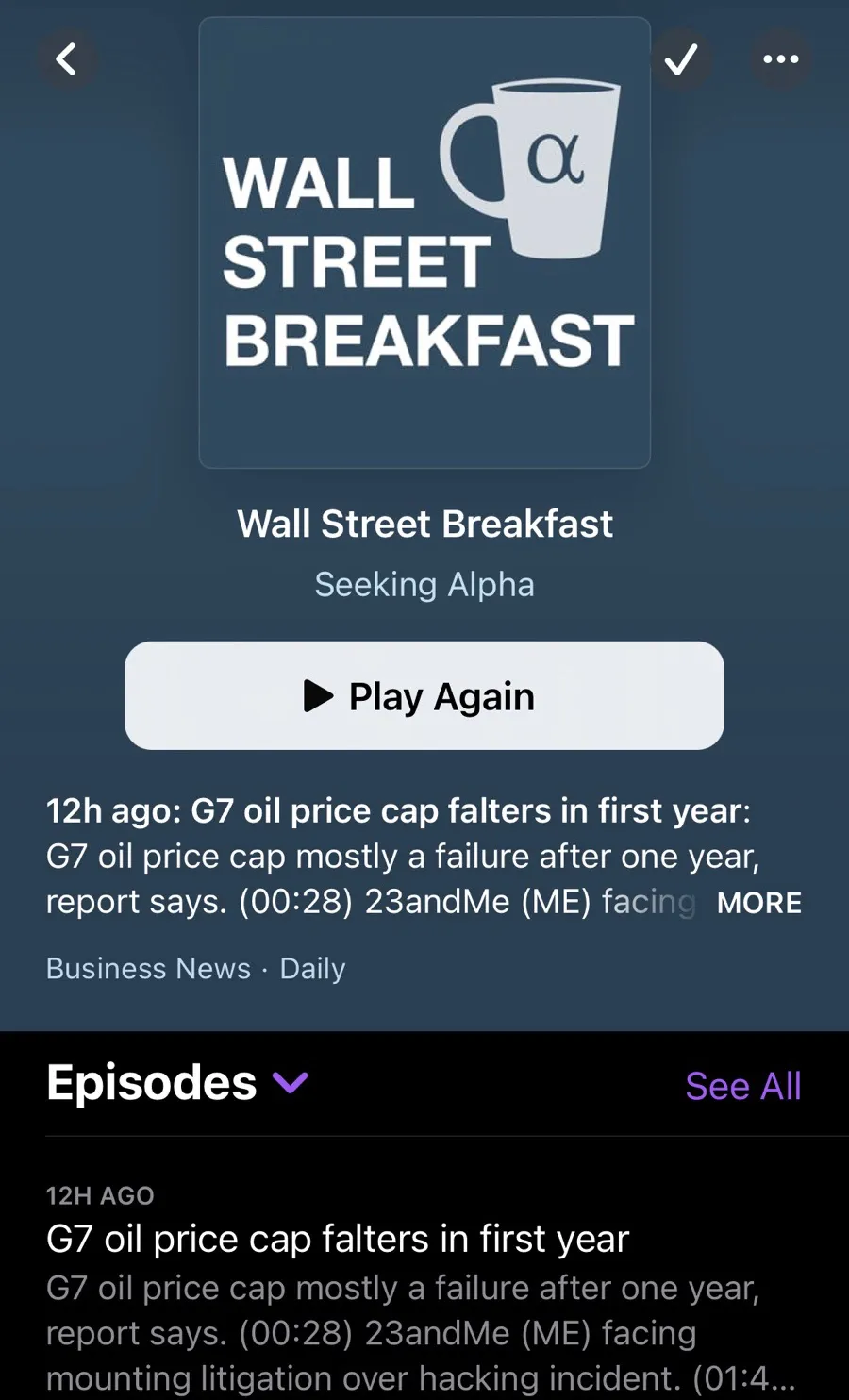Tap the following checkmark icon
This screenshot has height=1400, width=849.
click(681, 59)
